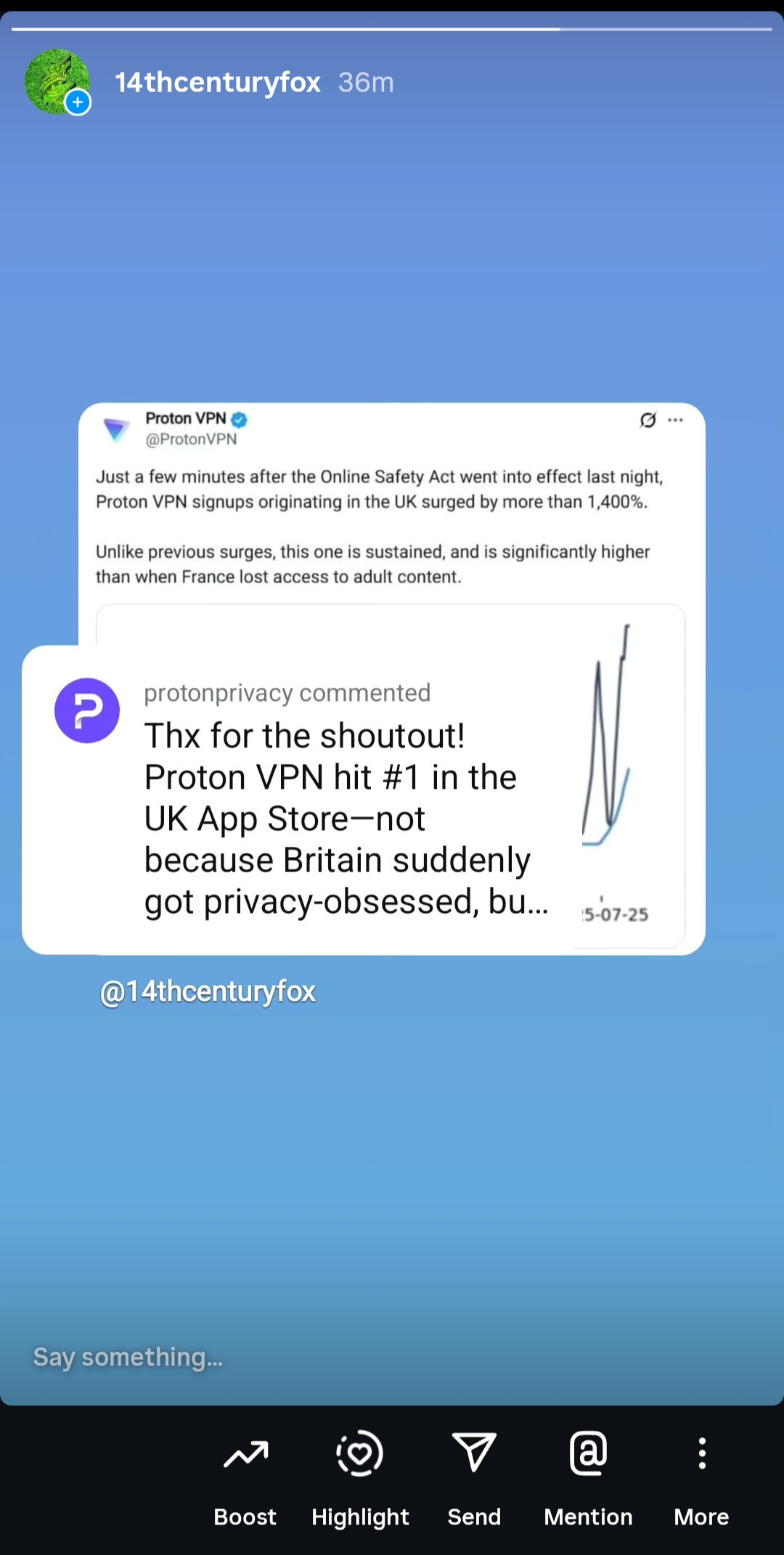Open the protonprivacy comment sticker
Viewport: 784px width, 1555px height.
pos(305,799)
